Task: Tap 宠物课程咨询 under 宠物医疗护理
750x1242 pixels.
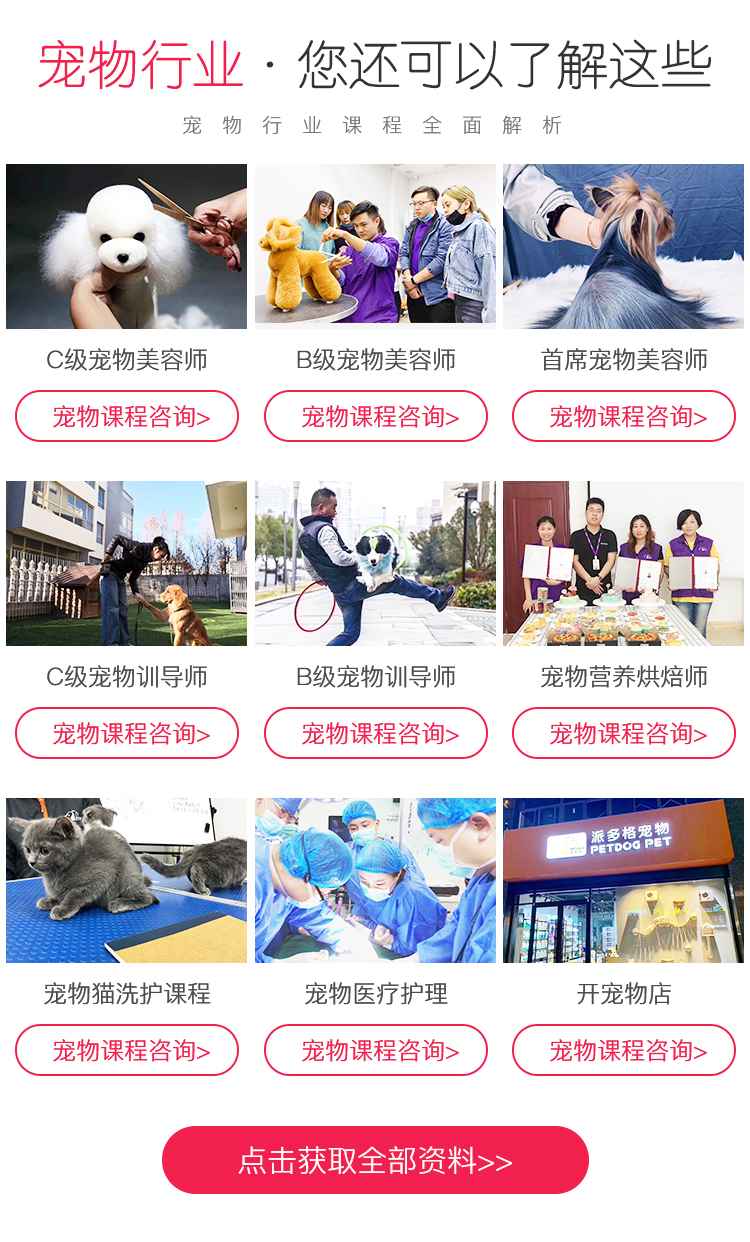Action: point(376,1051)
